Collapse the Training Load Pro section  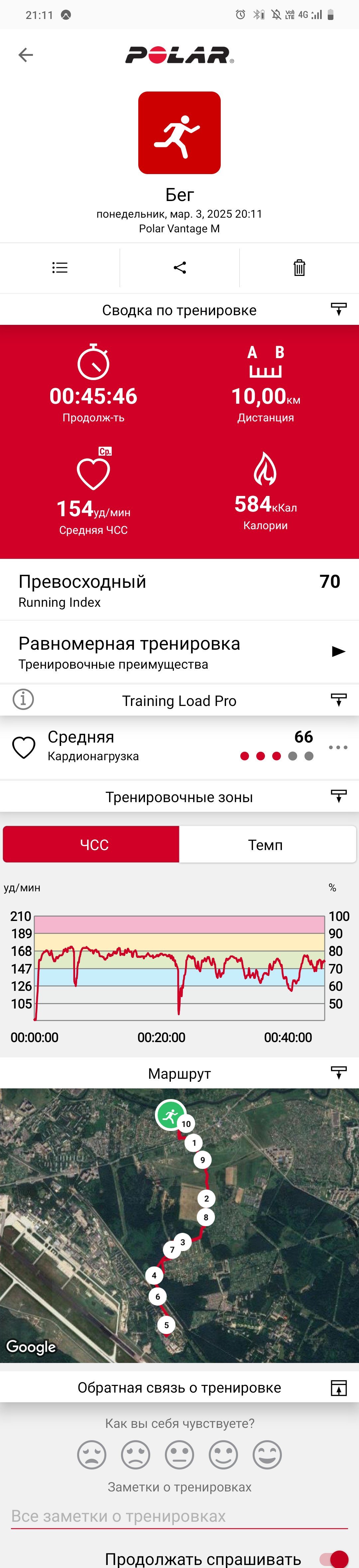point(338,700)
